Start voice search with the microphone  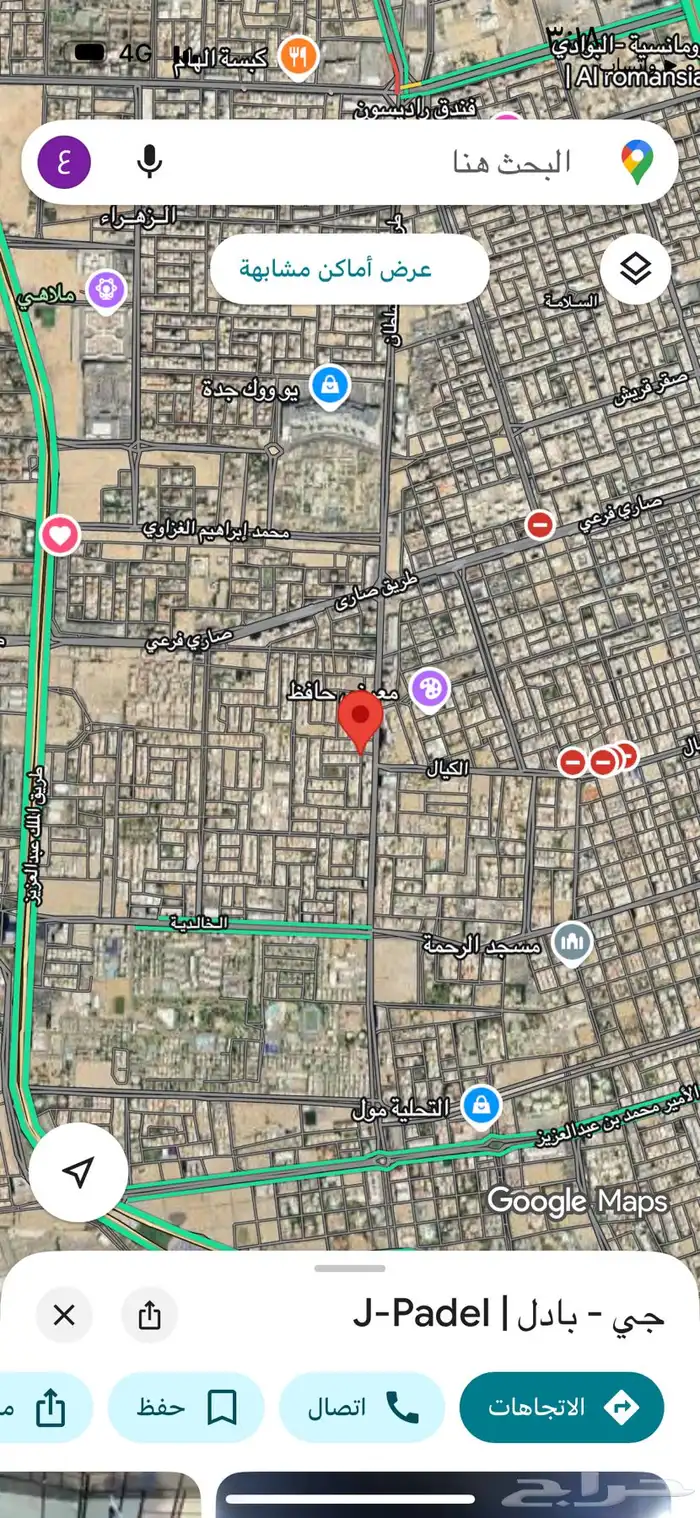[150, 162]
